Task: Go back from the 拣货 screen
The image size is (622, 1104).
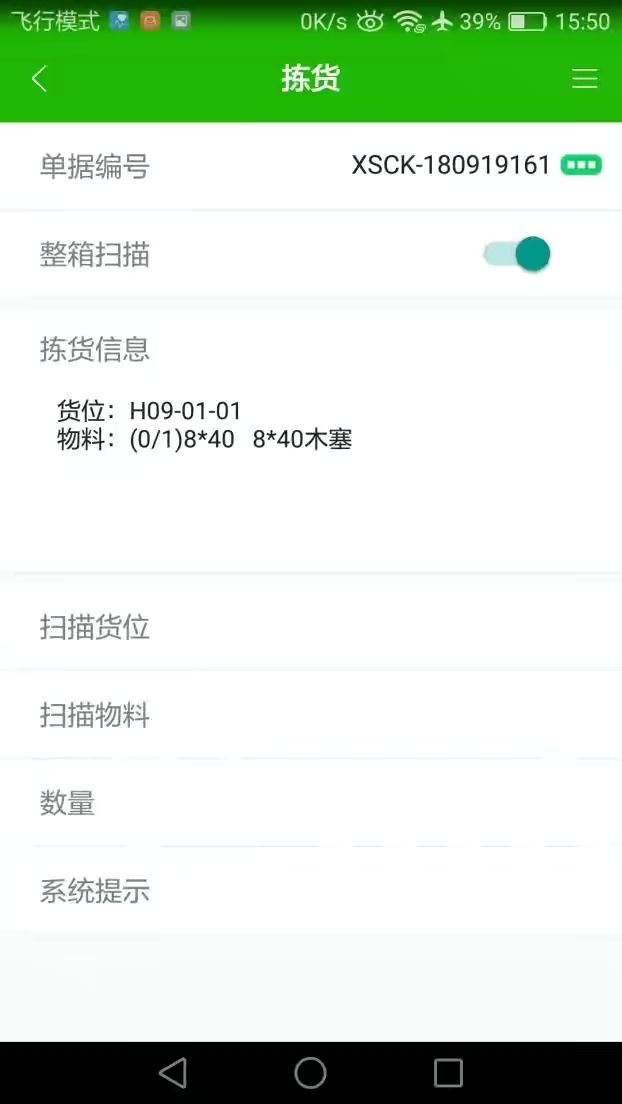Action: 39,80
